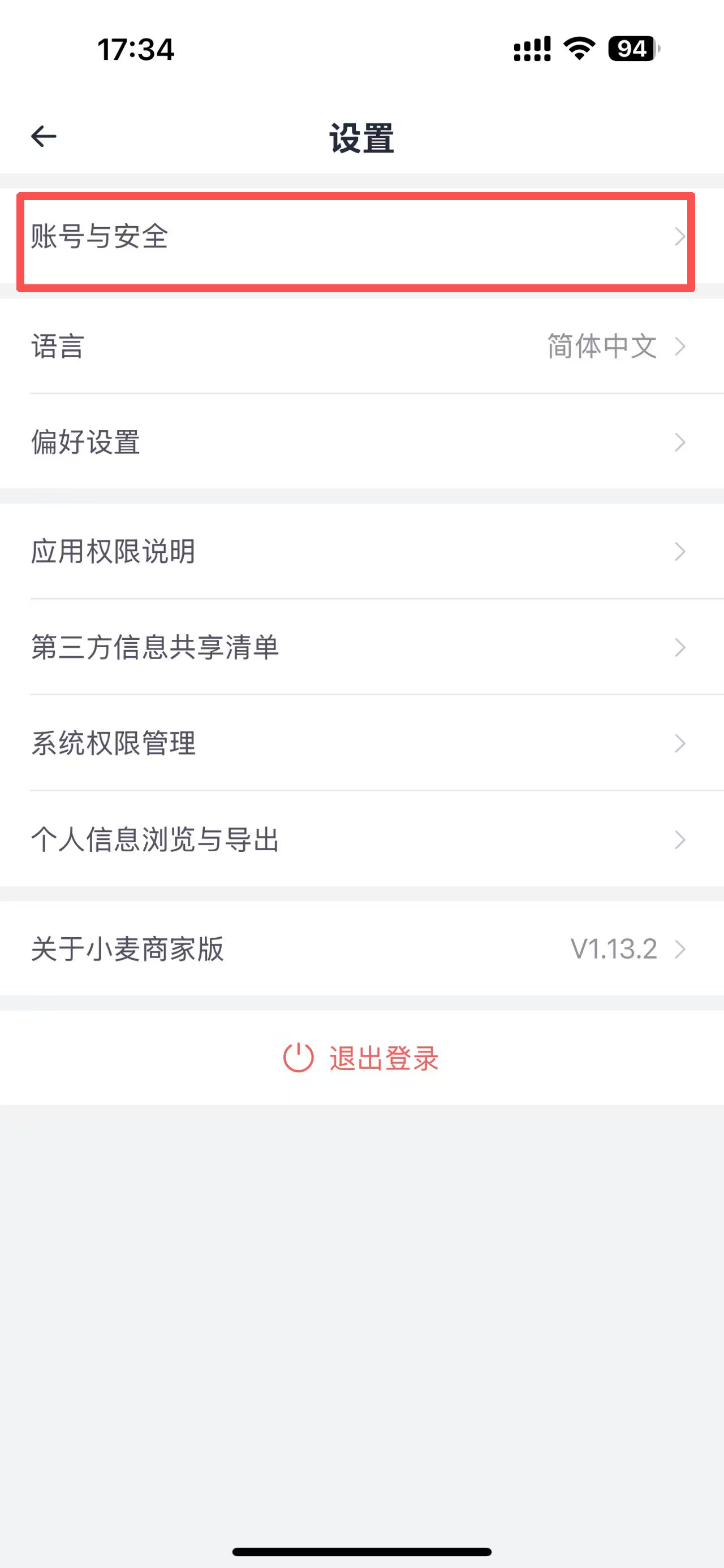The height and width of the screenshot is (1568, 724).
Task: Open 第三方信息共享清单
Action: click(x=361, y=647)
